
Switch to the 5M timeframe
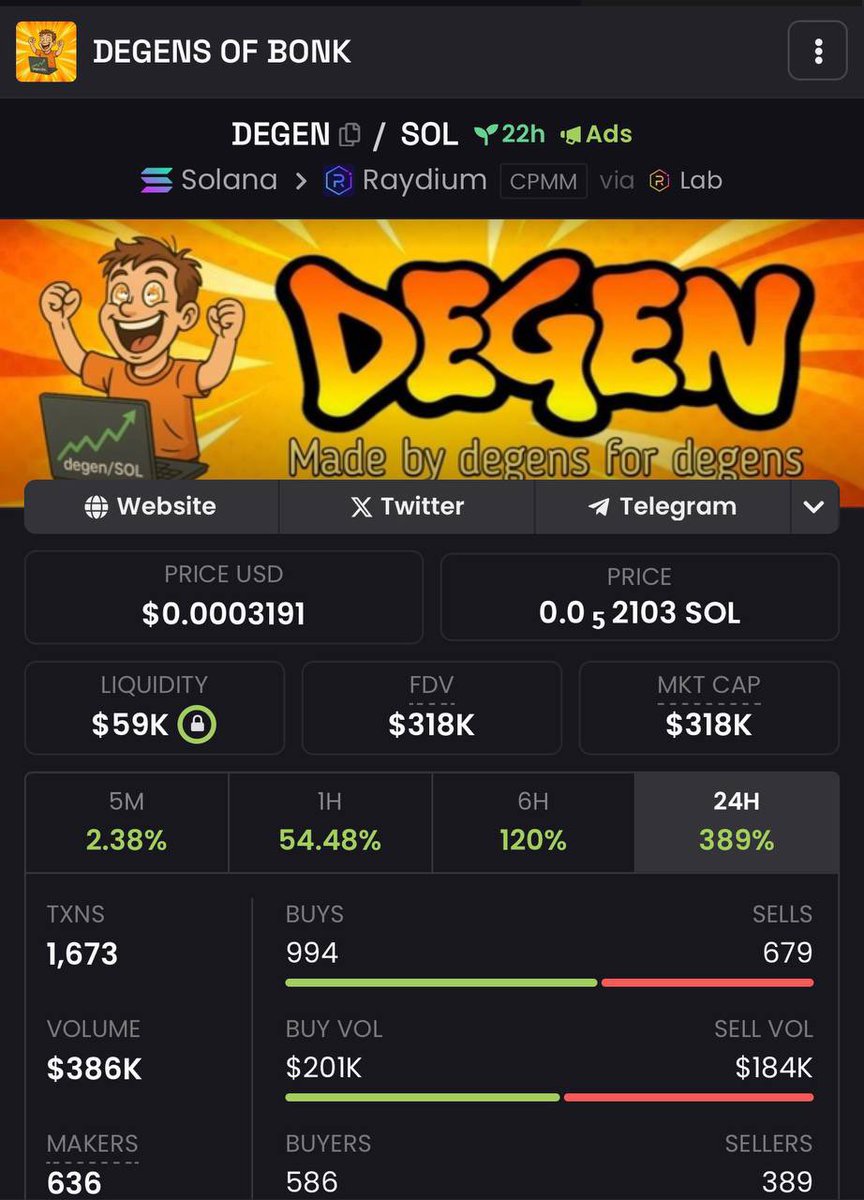click(x=126, y=822)
